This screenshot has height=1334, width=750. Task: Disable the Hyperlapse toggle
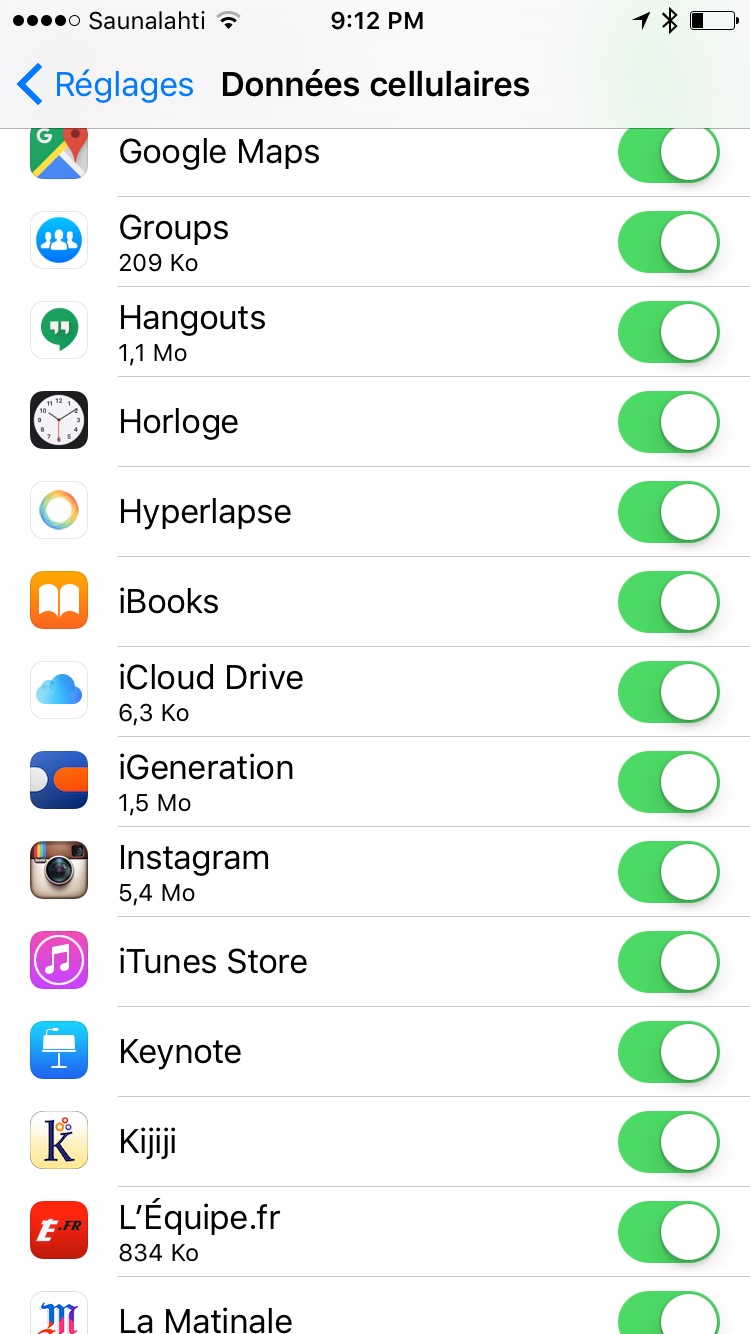(668, 512)
